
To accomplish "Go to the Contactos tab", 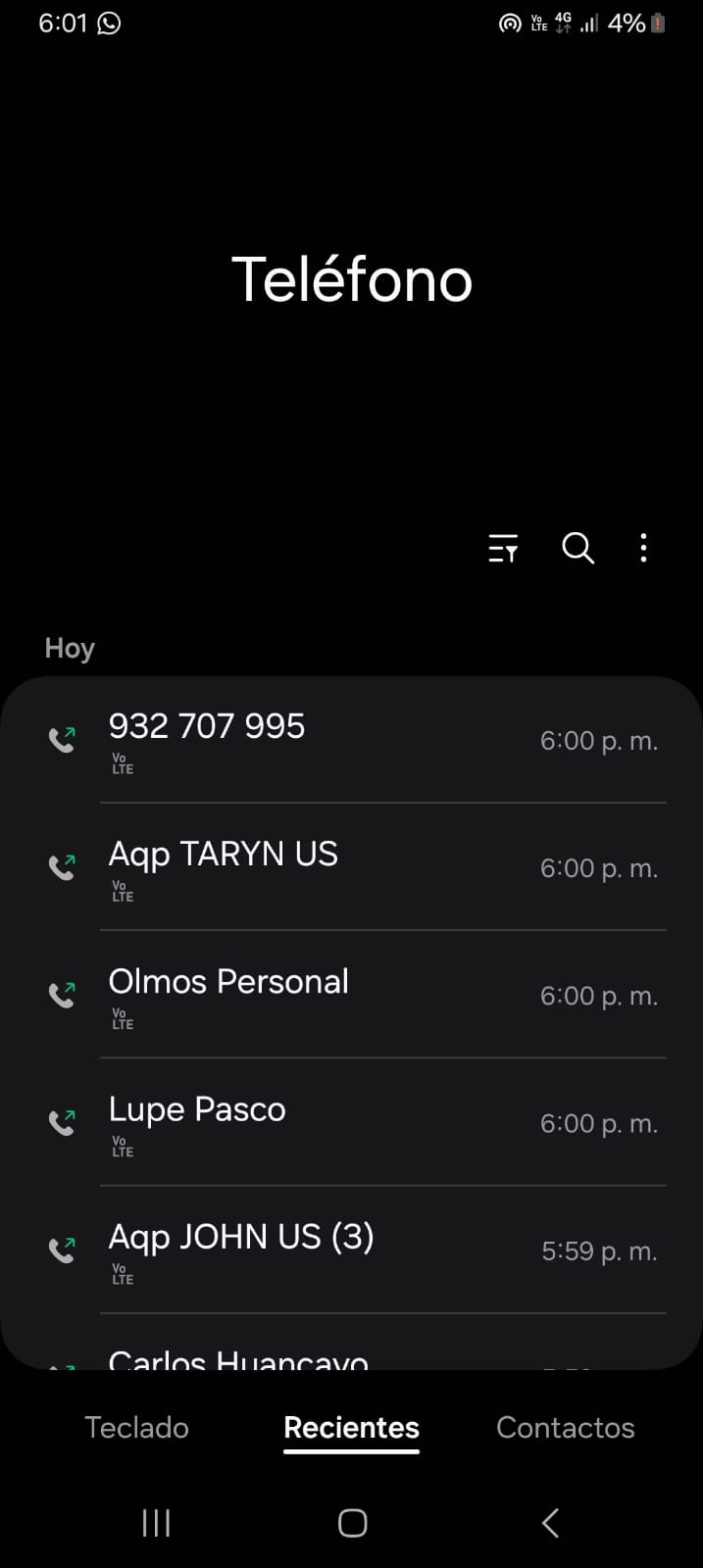I will [x=565, y=1428].
